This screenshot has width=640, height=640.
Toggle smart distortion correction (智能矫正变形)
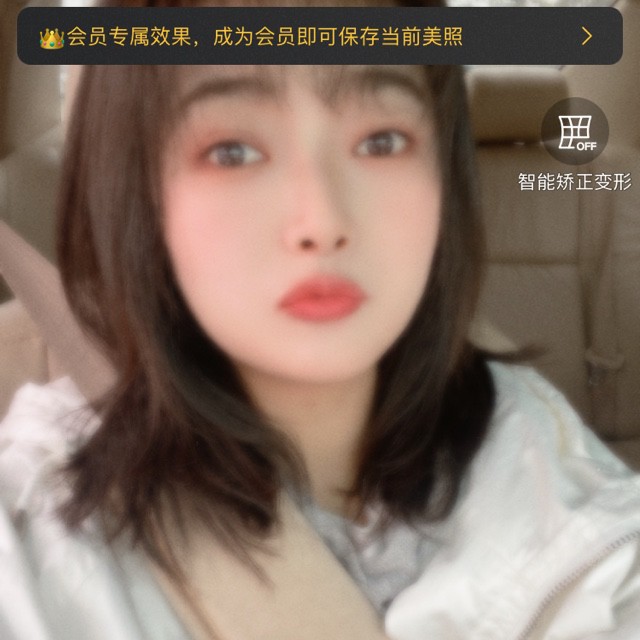pos(574,133)
